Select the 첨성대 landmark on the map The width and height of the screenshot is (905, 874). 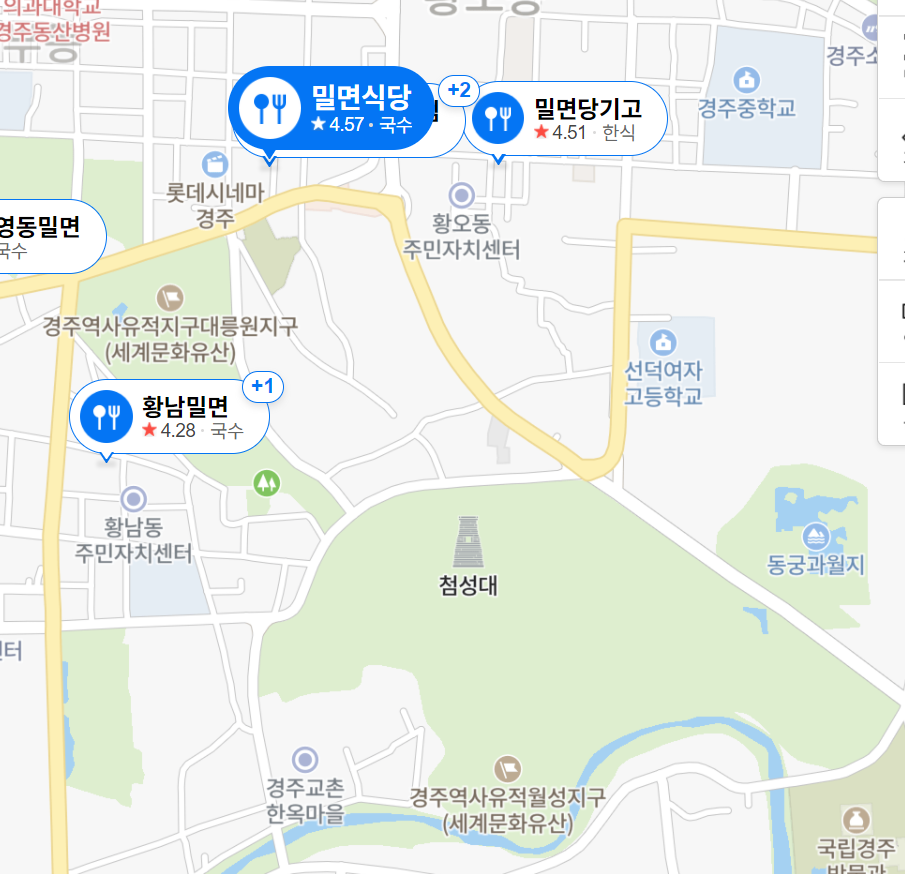click(468, 543)
